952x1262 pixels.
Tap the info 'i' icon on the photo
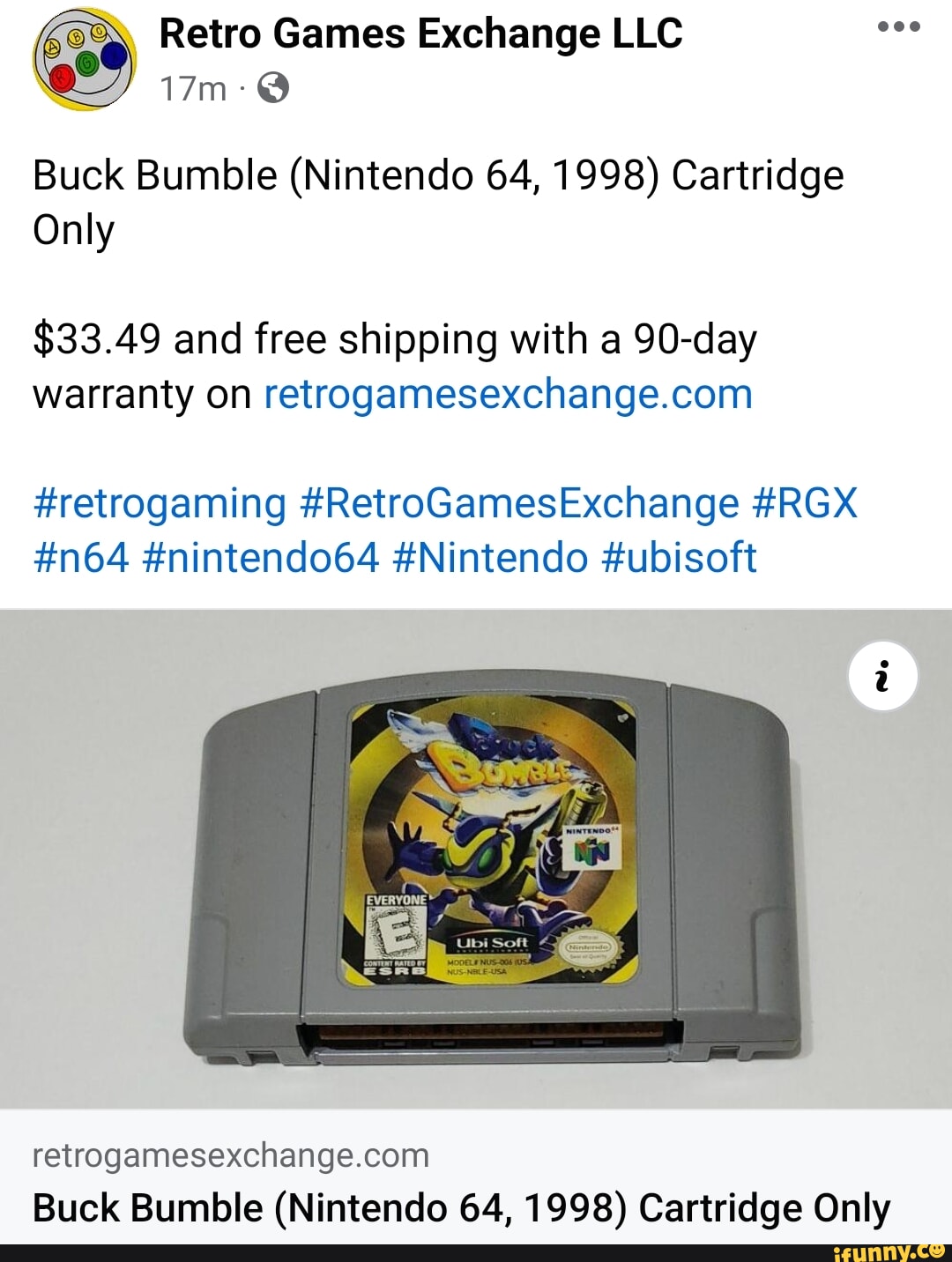[x=882, y=675]
